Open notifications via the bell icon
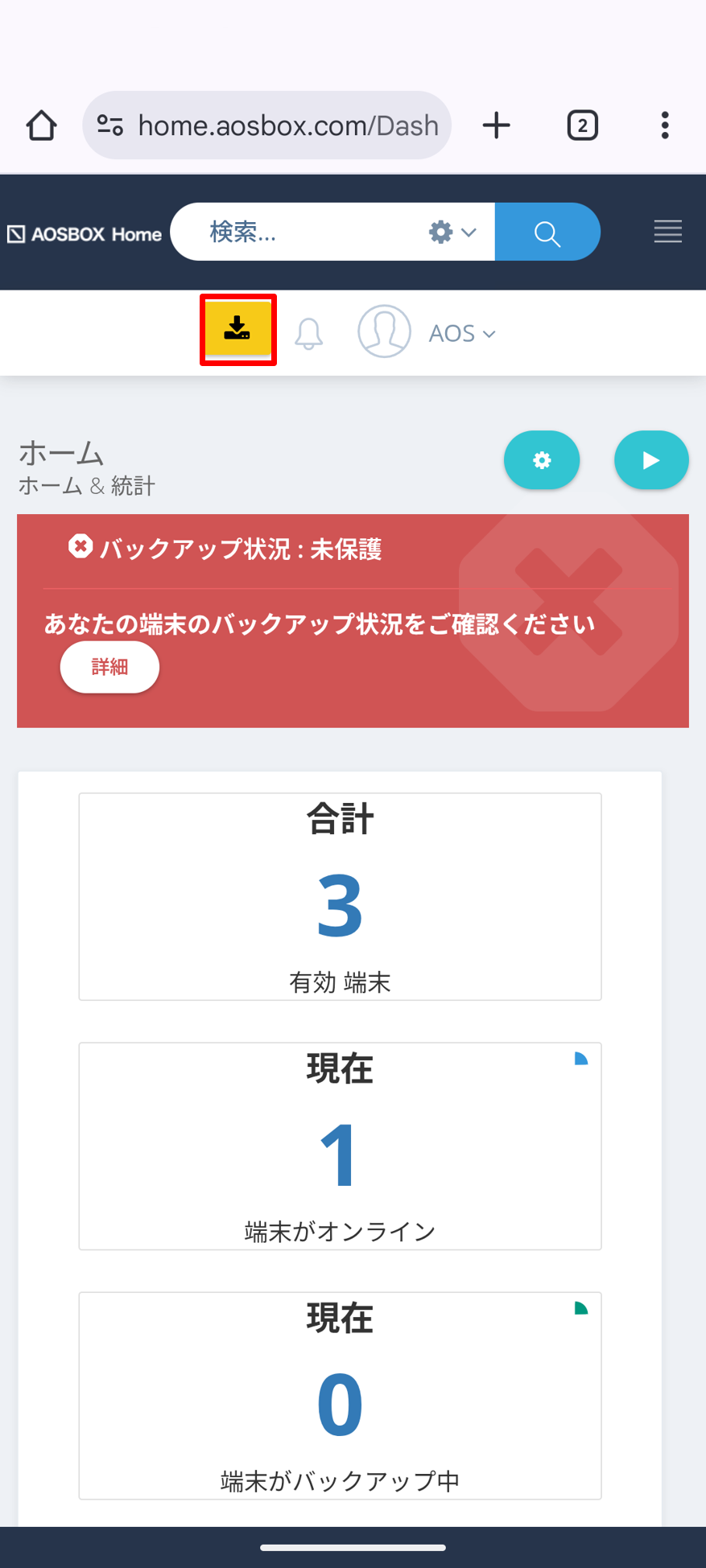The height and width of the screenshot is (1568, 706). [310, 331]
